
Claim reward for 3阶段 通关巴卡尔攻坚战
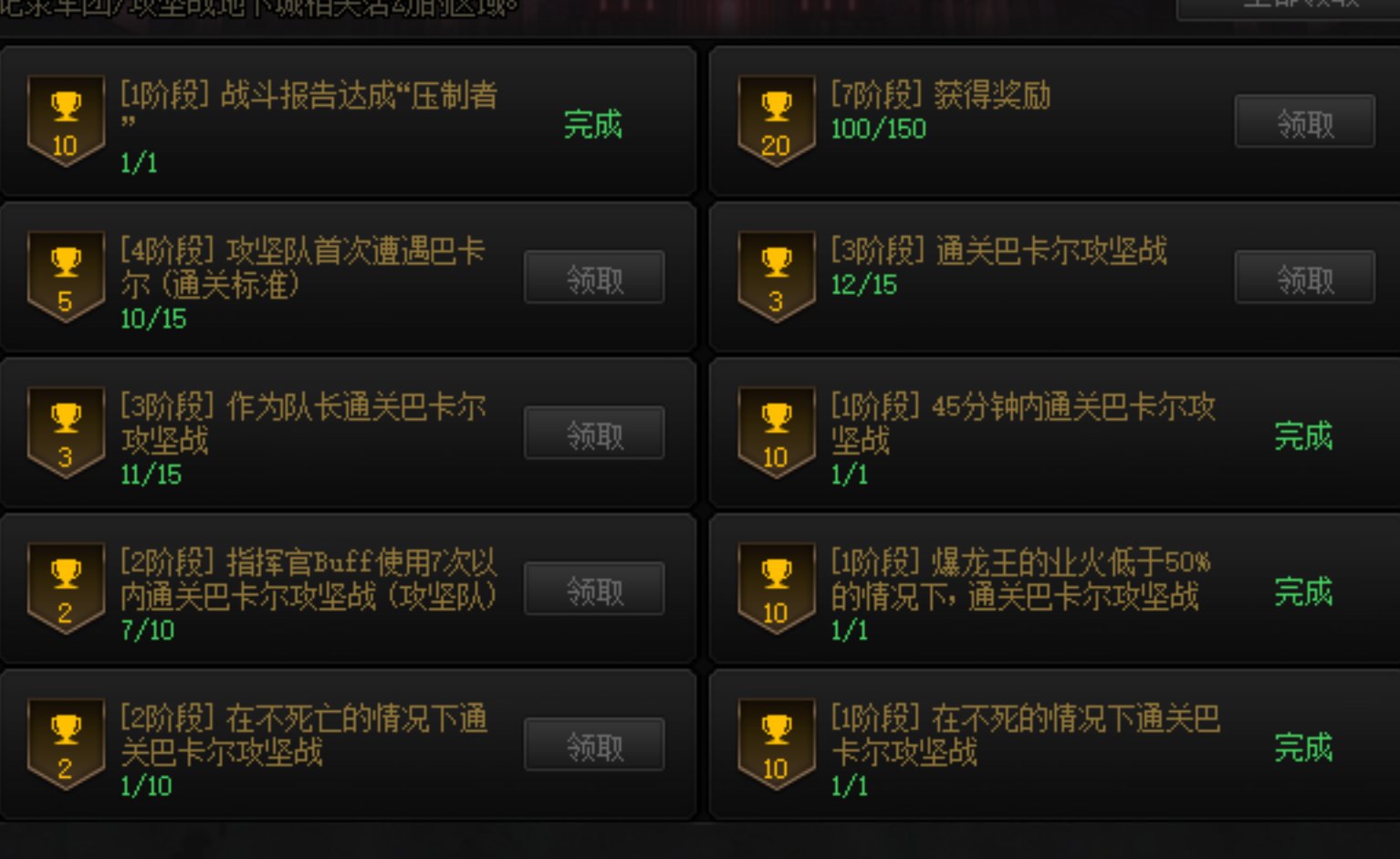(1304, 278)
